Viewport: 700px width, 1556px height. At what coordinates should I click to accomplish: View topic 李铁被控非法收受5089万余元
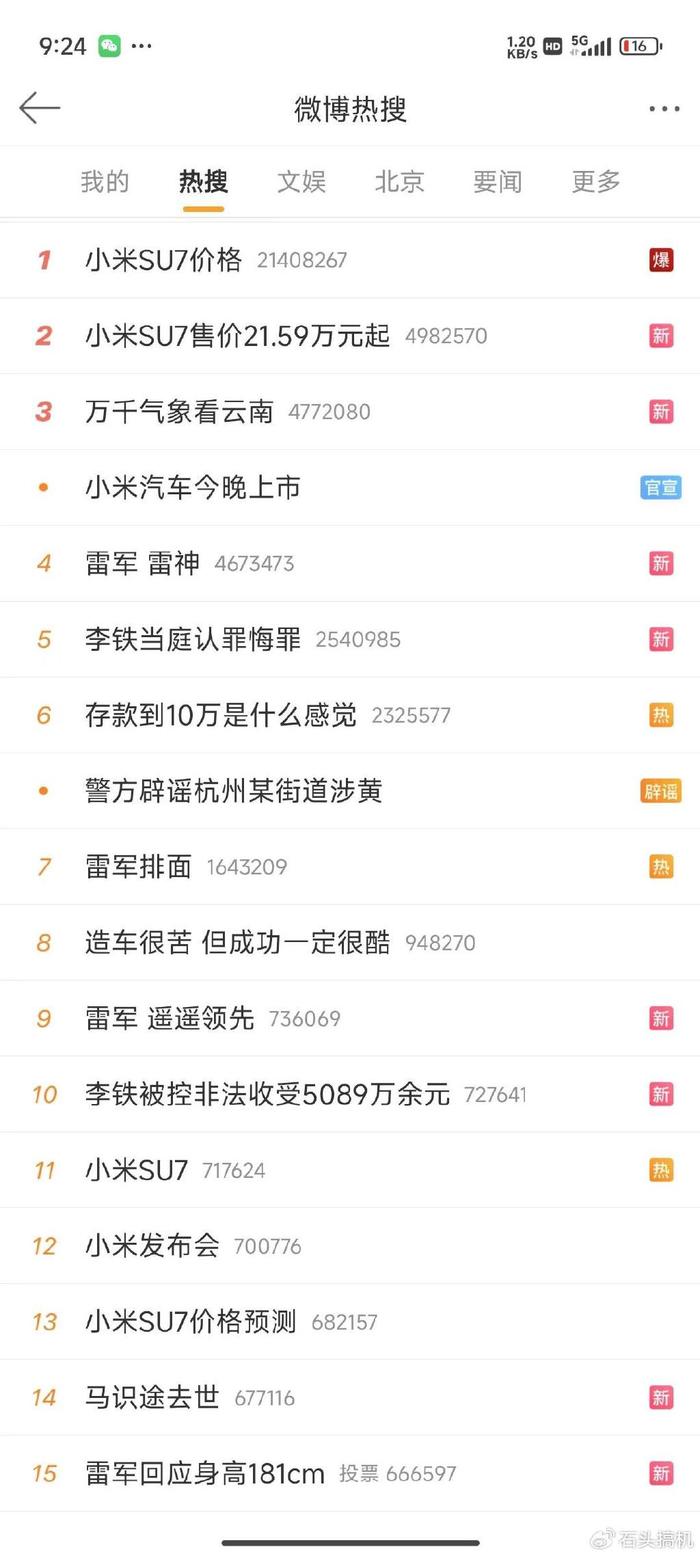click(x=350, y=1095)
